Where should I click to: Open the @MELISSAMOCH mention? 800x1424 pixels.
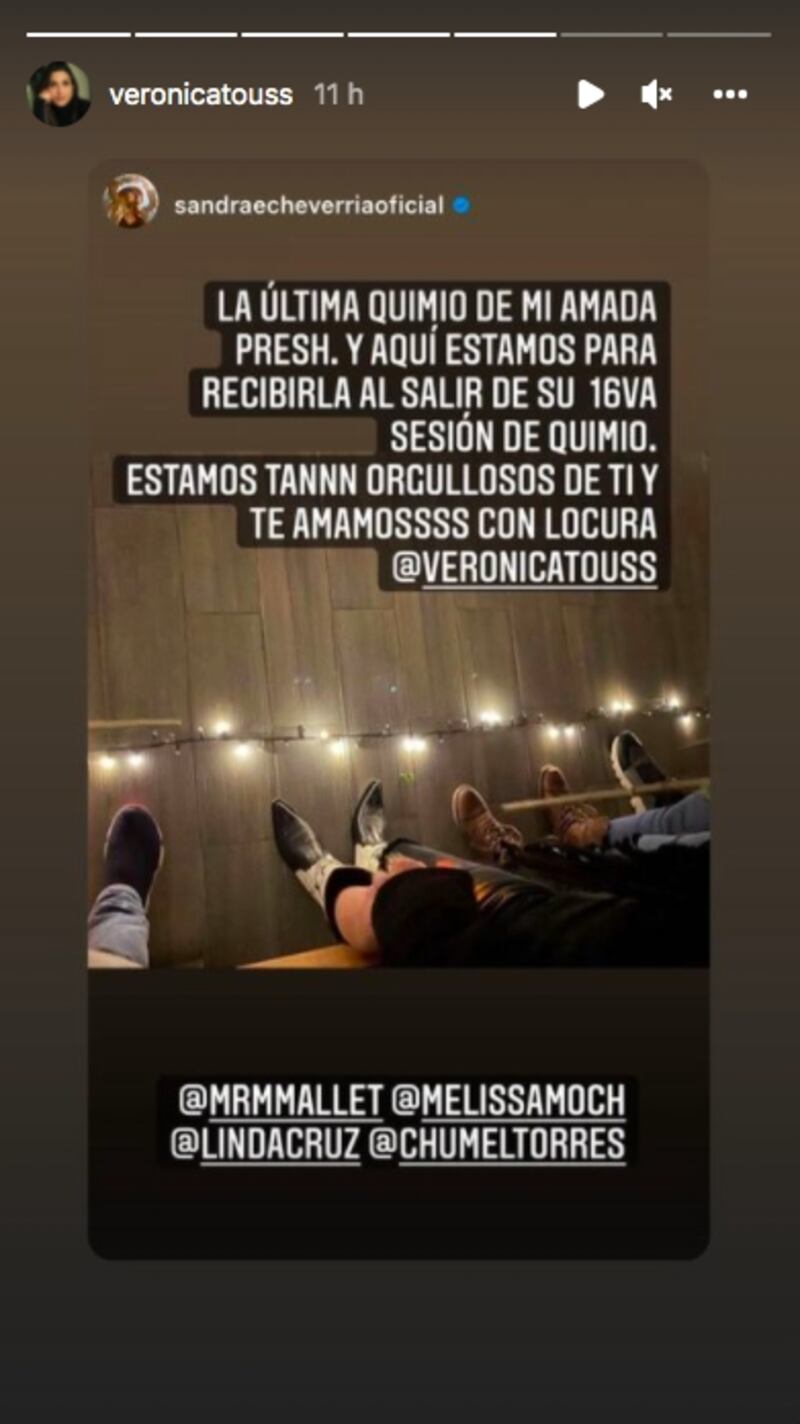pos(508,1100)
